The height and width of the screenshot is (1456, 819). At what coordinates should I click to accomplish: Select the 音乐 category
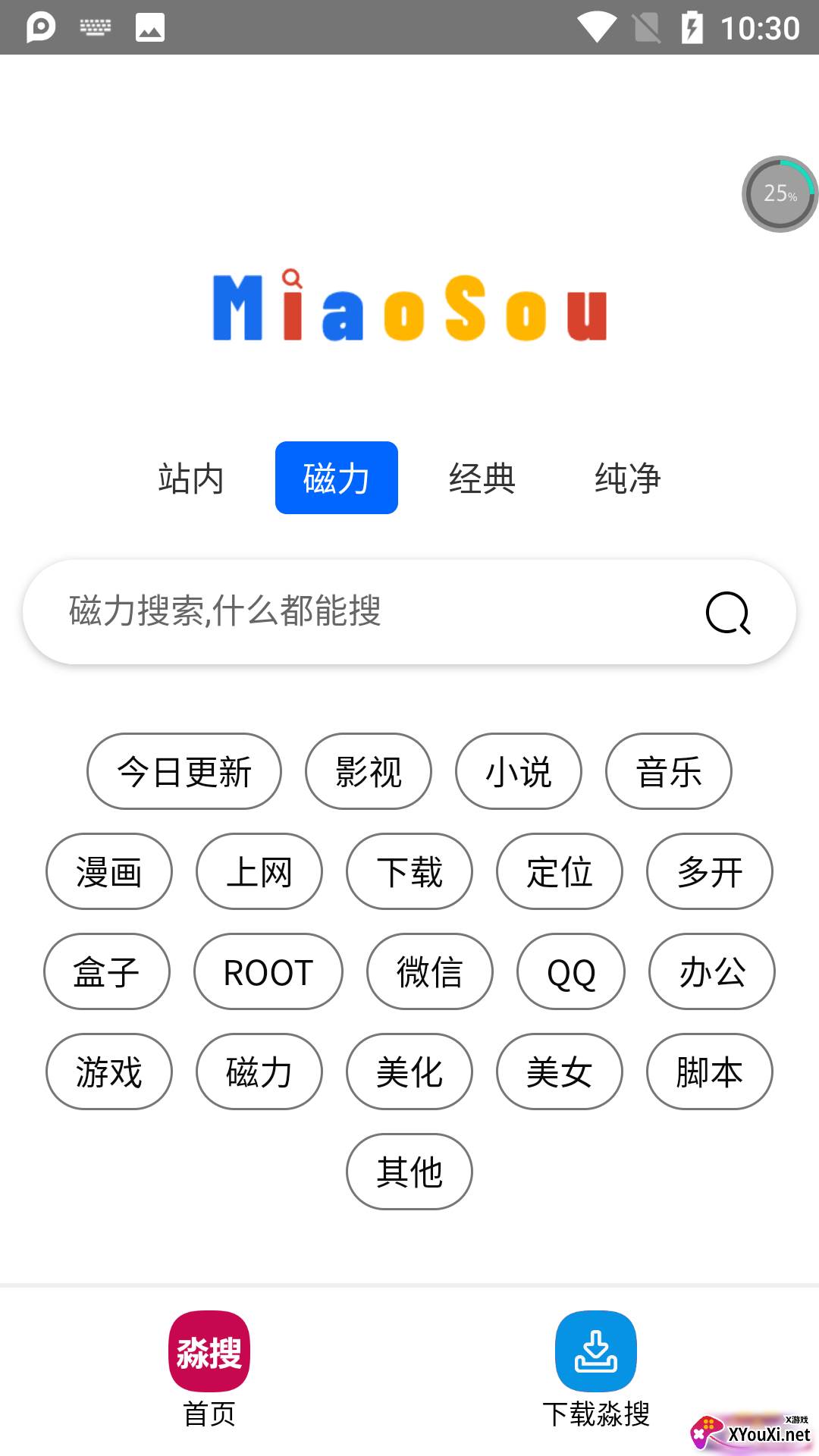click(x=669, y=771)
